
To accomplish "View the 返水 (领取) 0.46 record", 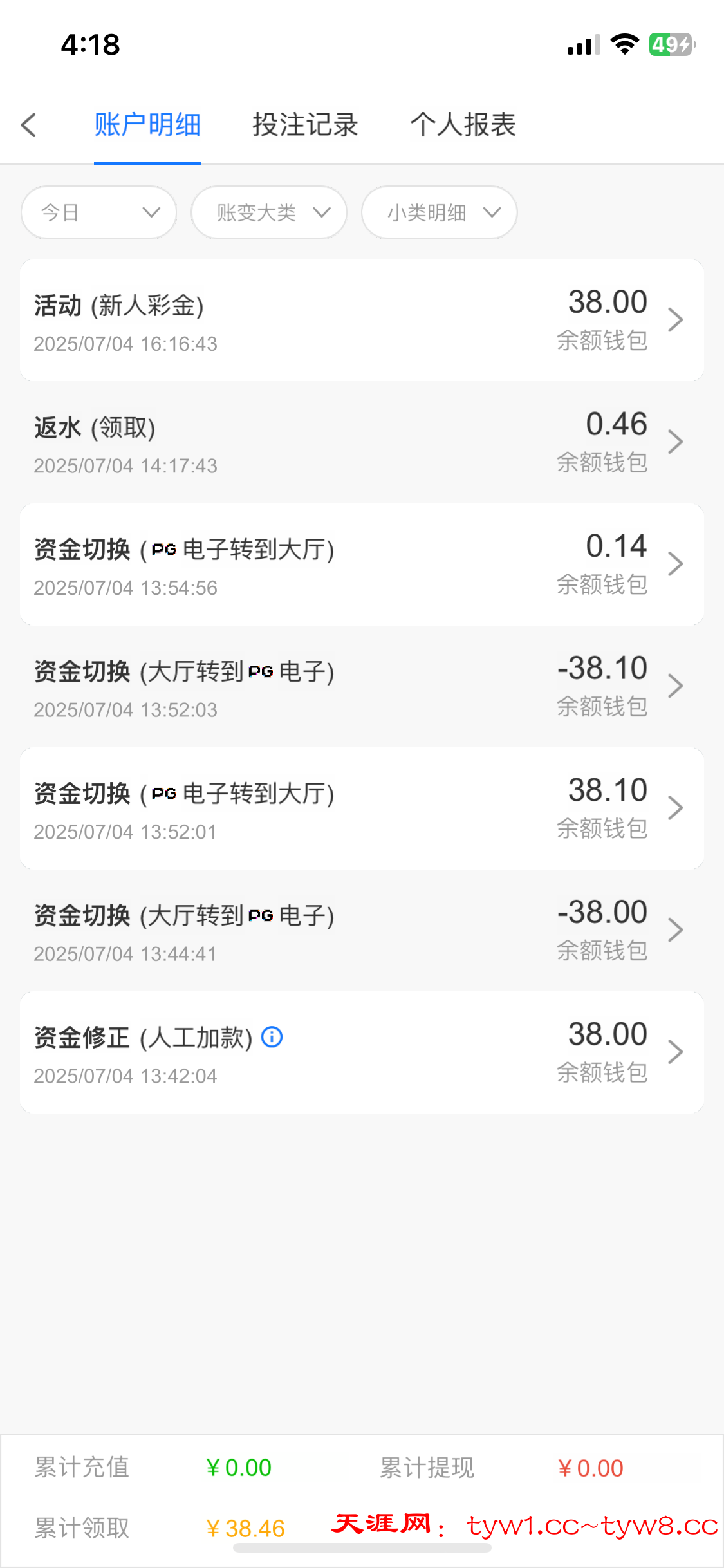I will point(362,443).
